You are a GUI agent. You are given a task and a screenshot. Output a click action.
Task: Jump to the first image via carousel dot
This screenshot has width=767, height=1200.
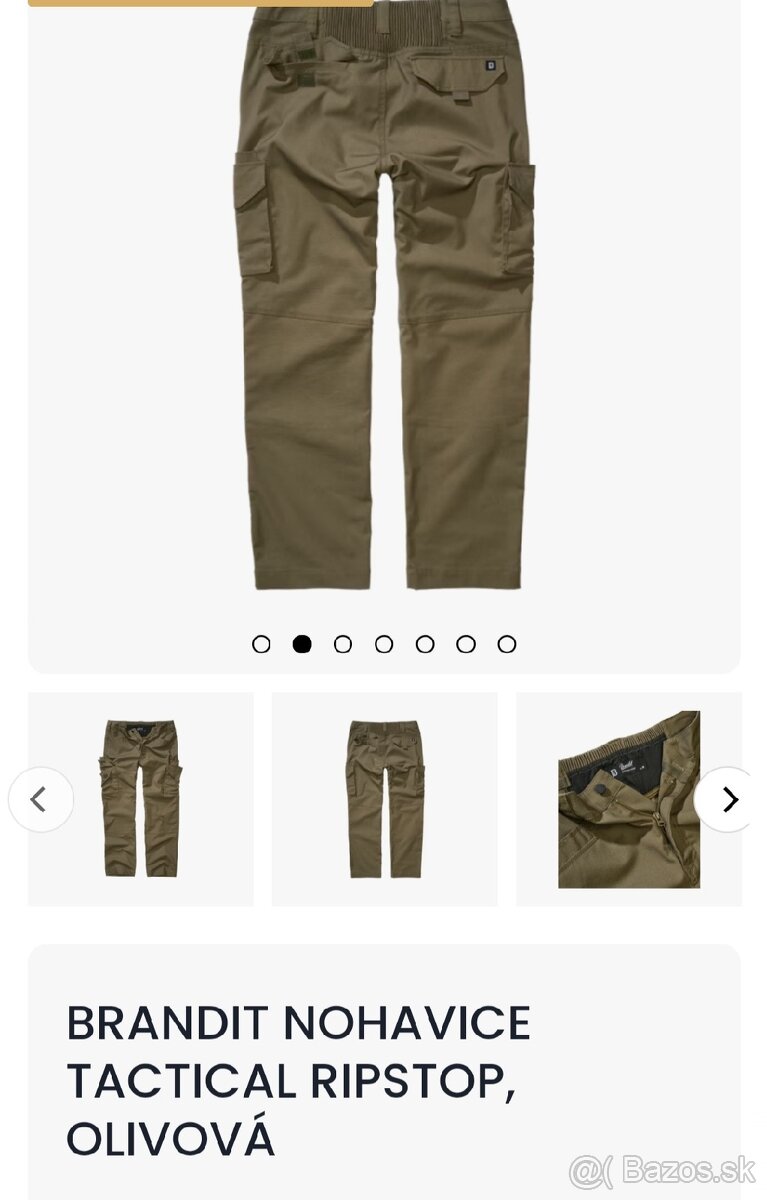click(x=261, y=644)
